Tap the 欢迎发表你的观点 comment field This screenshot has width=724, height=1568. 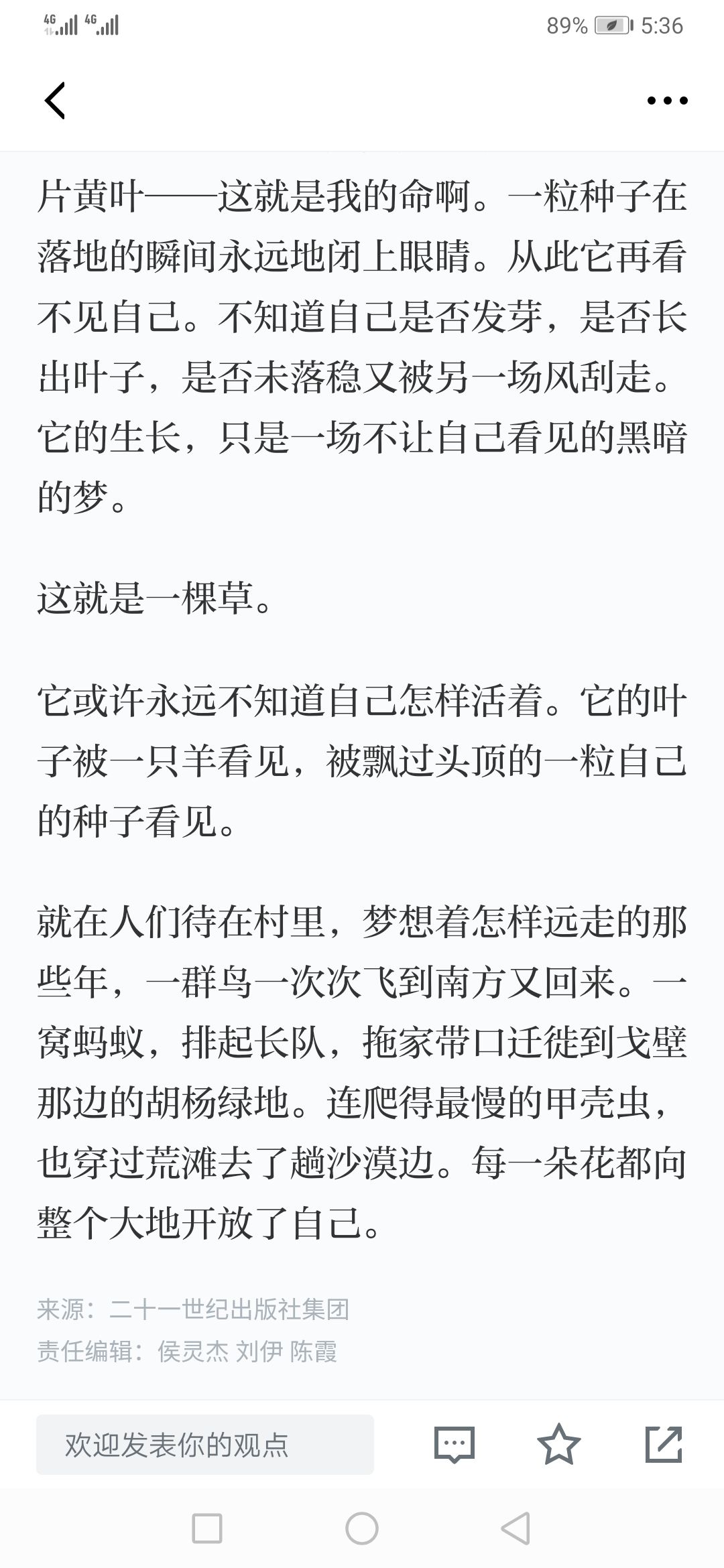205,1445
